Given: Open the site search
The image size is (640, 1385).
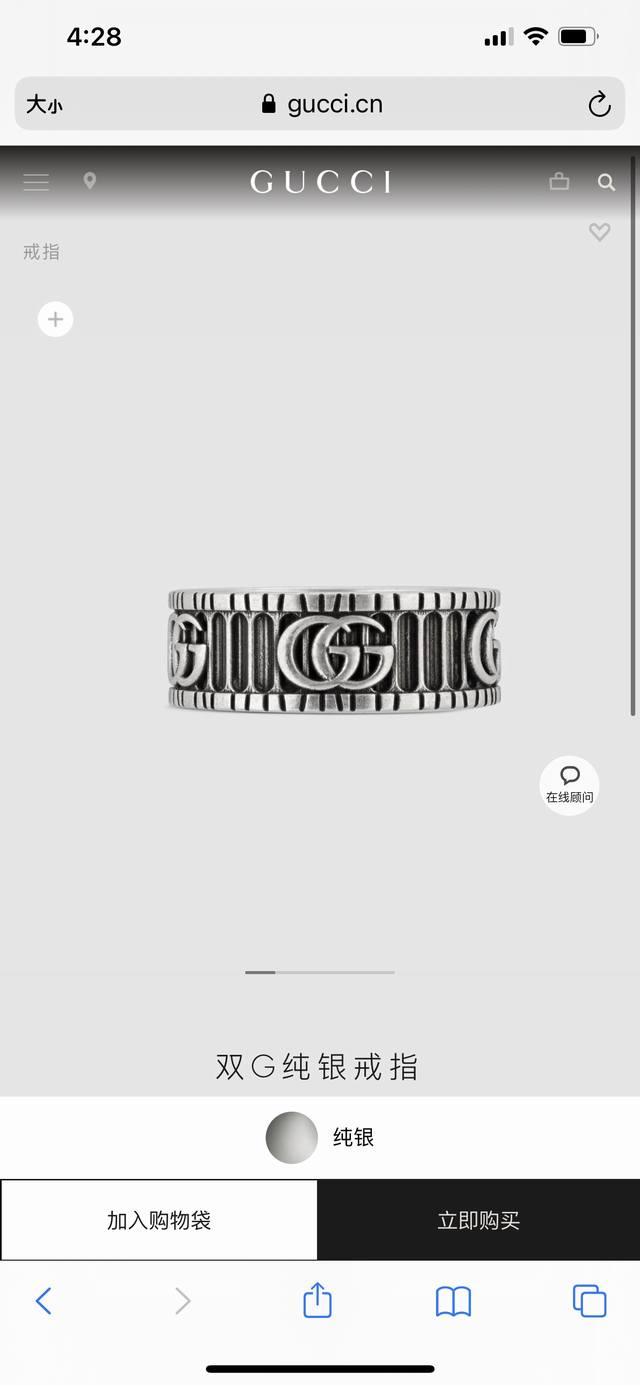Looking at the screenshot, I should coord(606,182).
